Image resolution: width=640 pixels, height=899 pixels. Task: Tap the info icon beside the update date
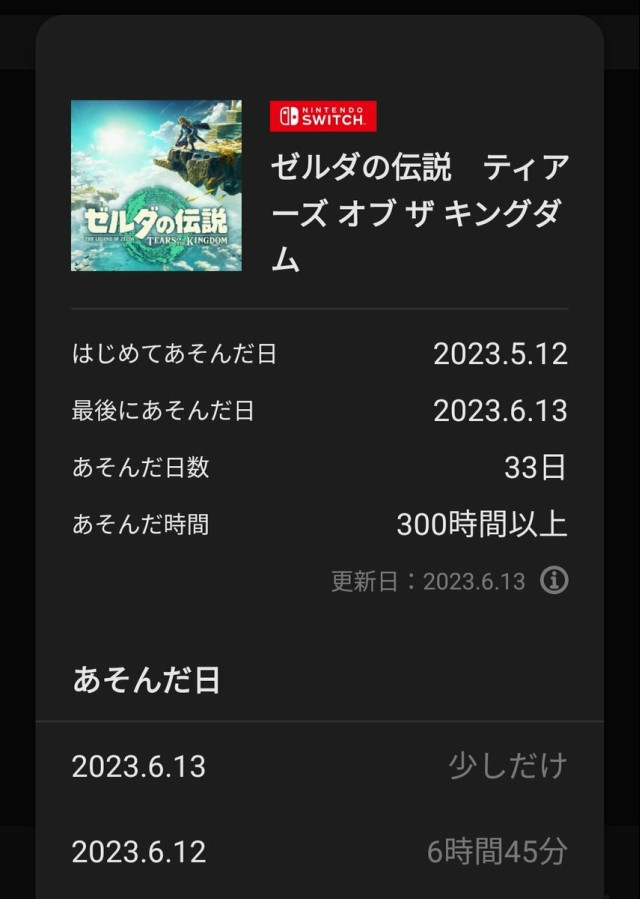[x=554, y=581]
